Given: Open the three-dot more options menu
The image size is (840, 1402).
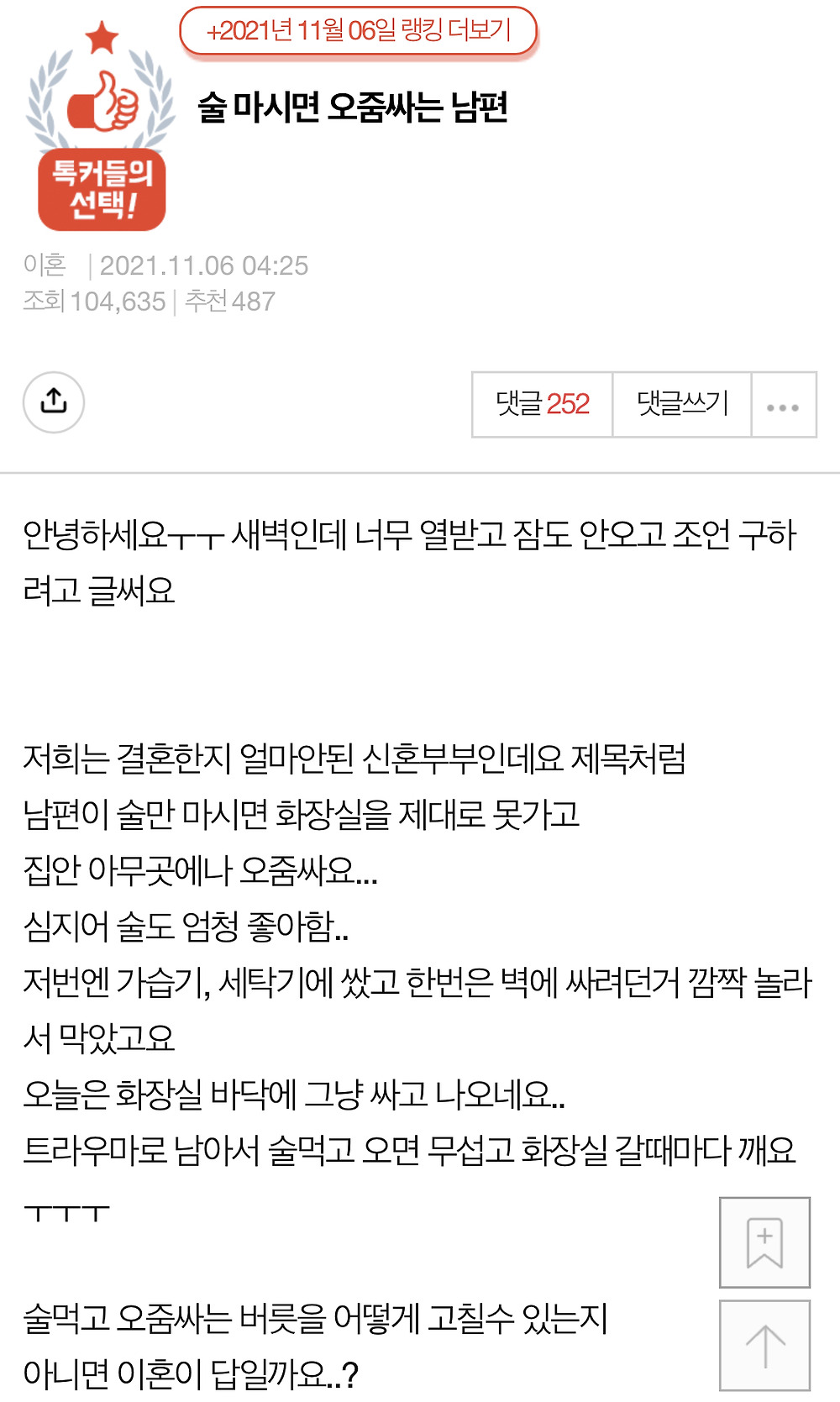Looking at the screenshot, I should [x=784, y=405].
